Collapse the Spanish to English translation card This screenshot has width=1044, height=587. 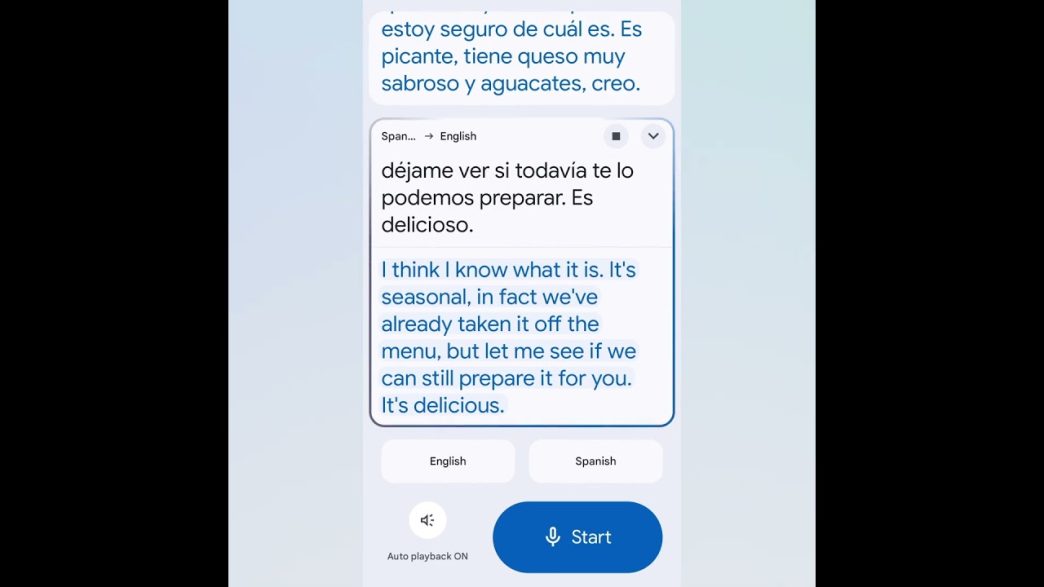(x=653, y=136)
